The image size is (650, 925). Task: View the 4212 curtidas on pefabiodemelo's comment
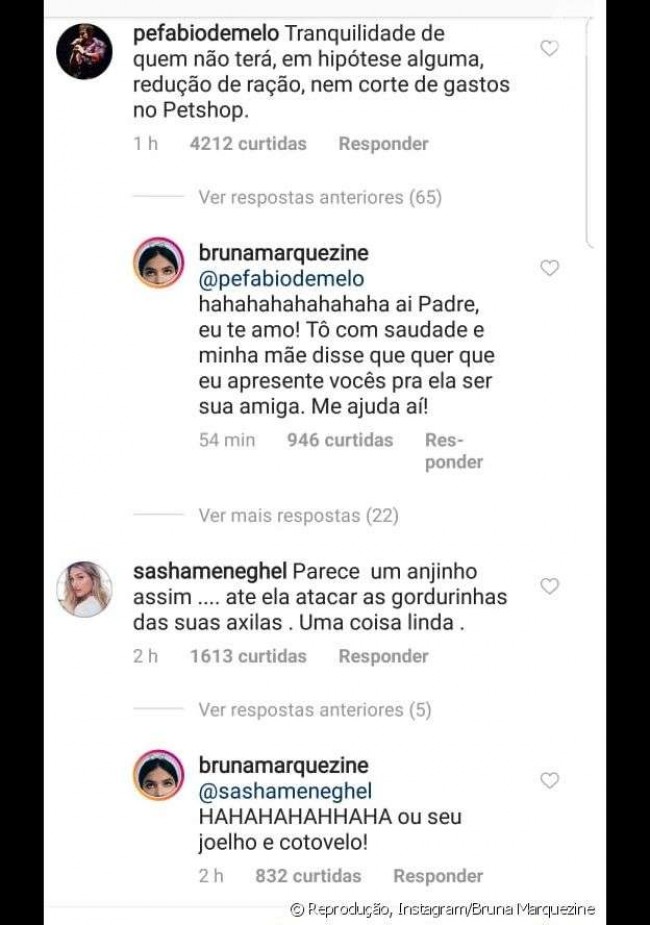[247, 144]
